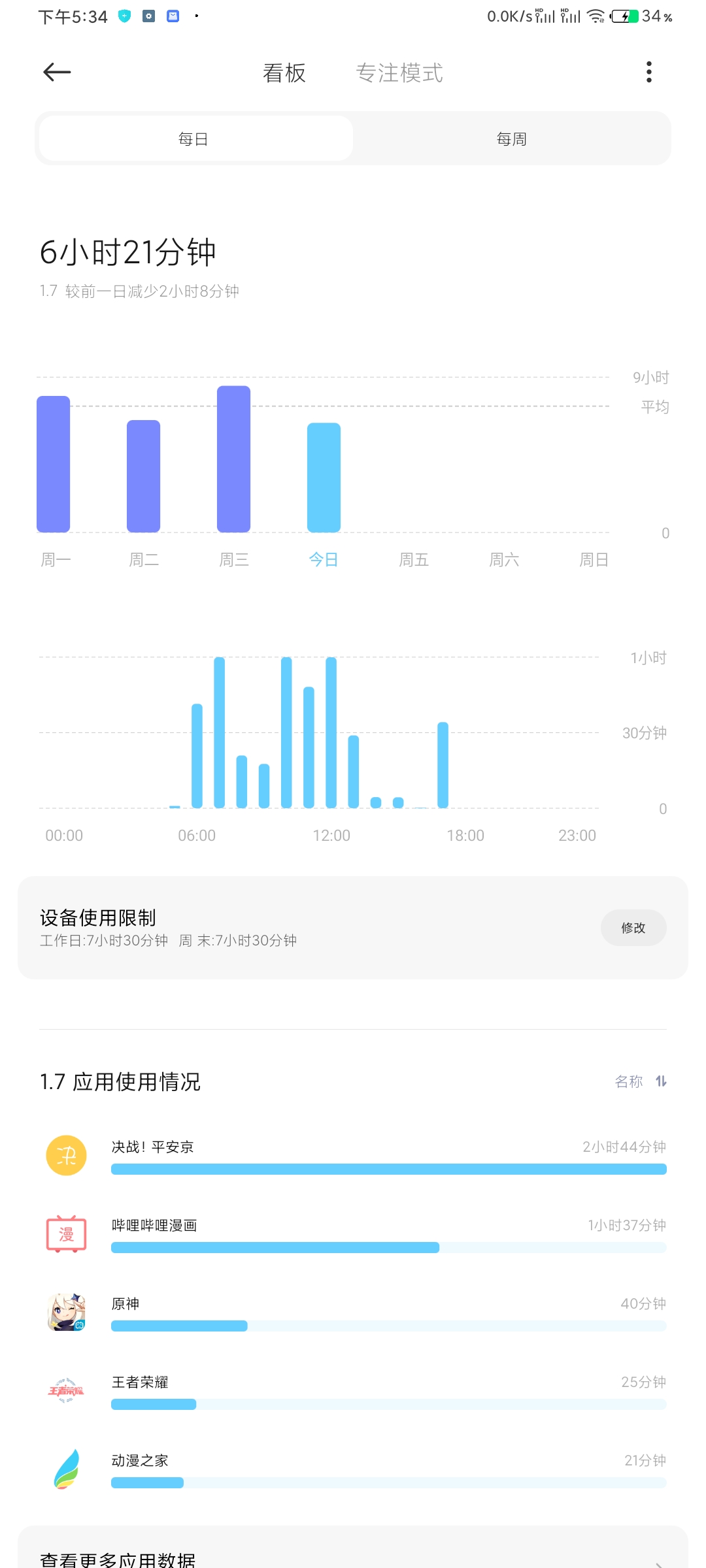The height and width of the screenshot is (1568, 706).
Task: Open usage details for 原神
Action: pyautogui.click(x=353, y=1312)
